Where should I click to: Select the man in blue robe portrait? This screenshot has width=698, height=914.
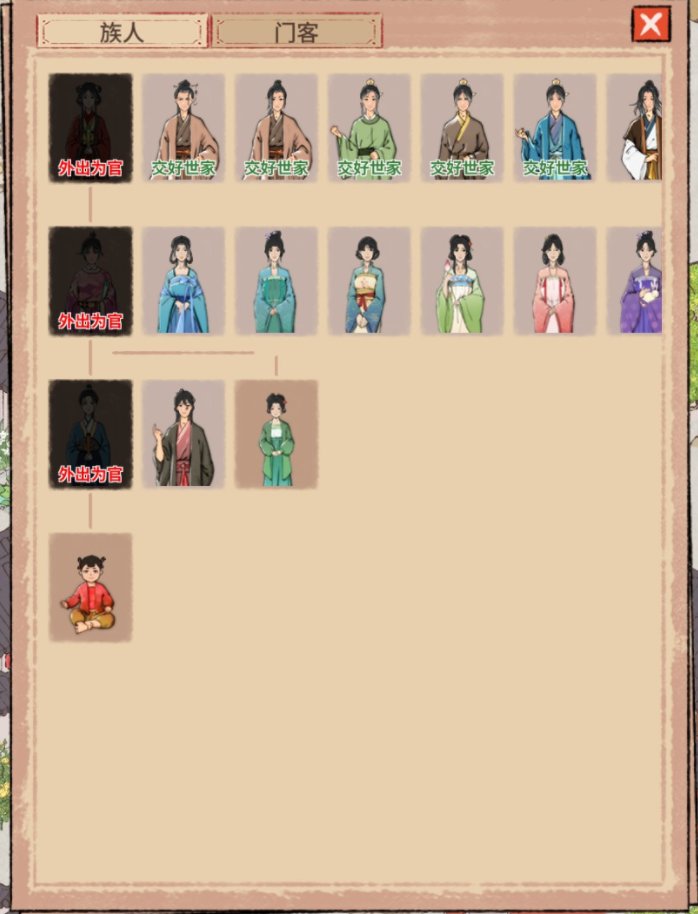pos(554,127)
